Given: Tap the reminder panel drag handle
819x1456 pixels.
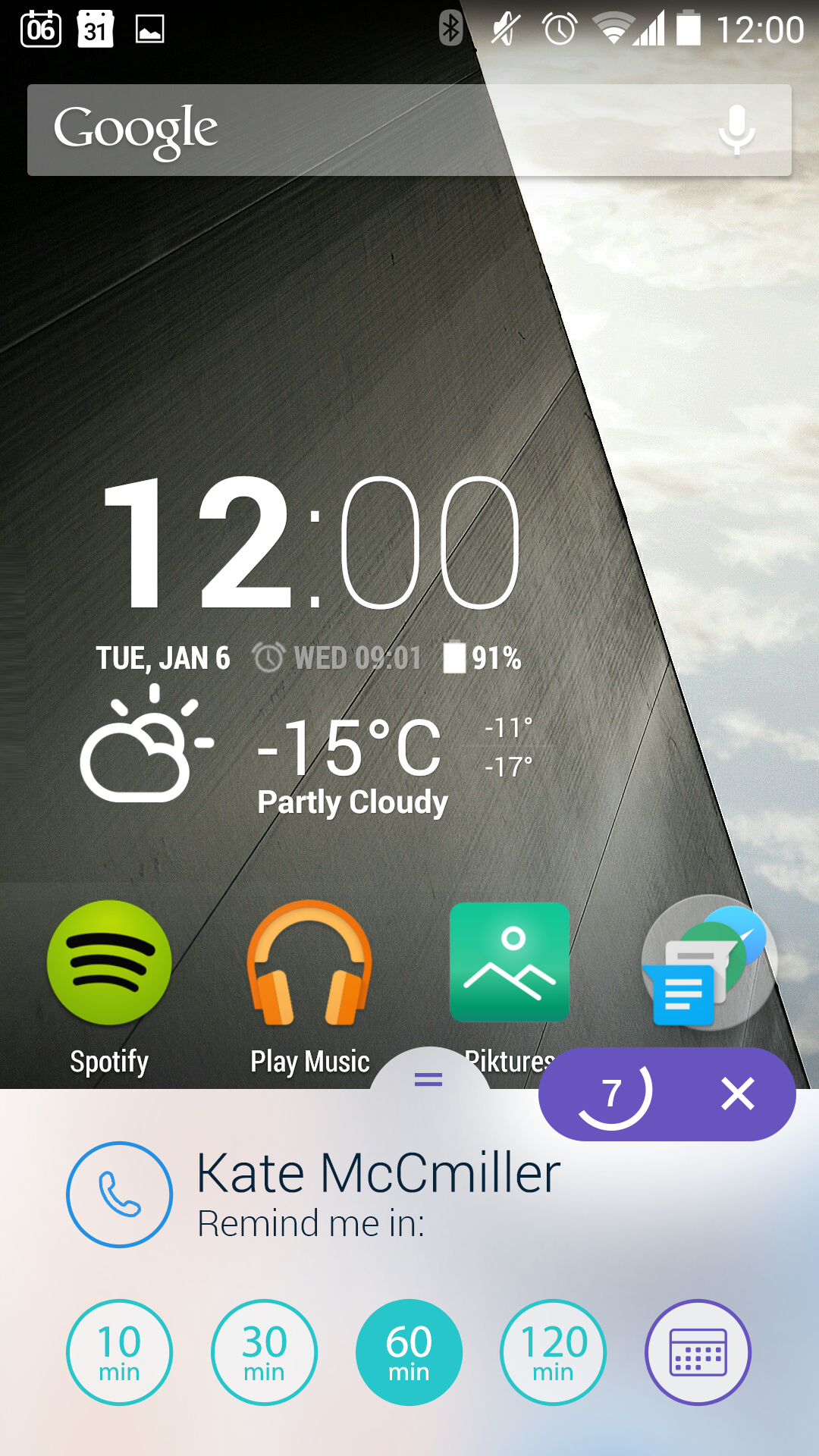Looking at the screenshot, I should tap(428, 1078).
